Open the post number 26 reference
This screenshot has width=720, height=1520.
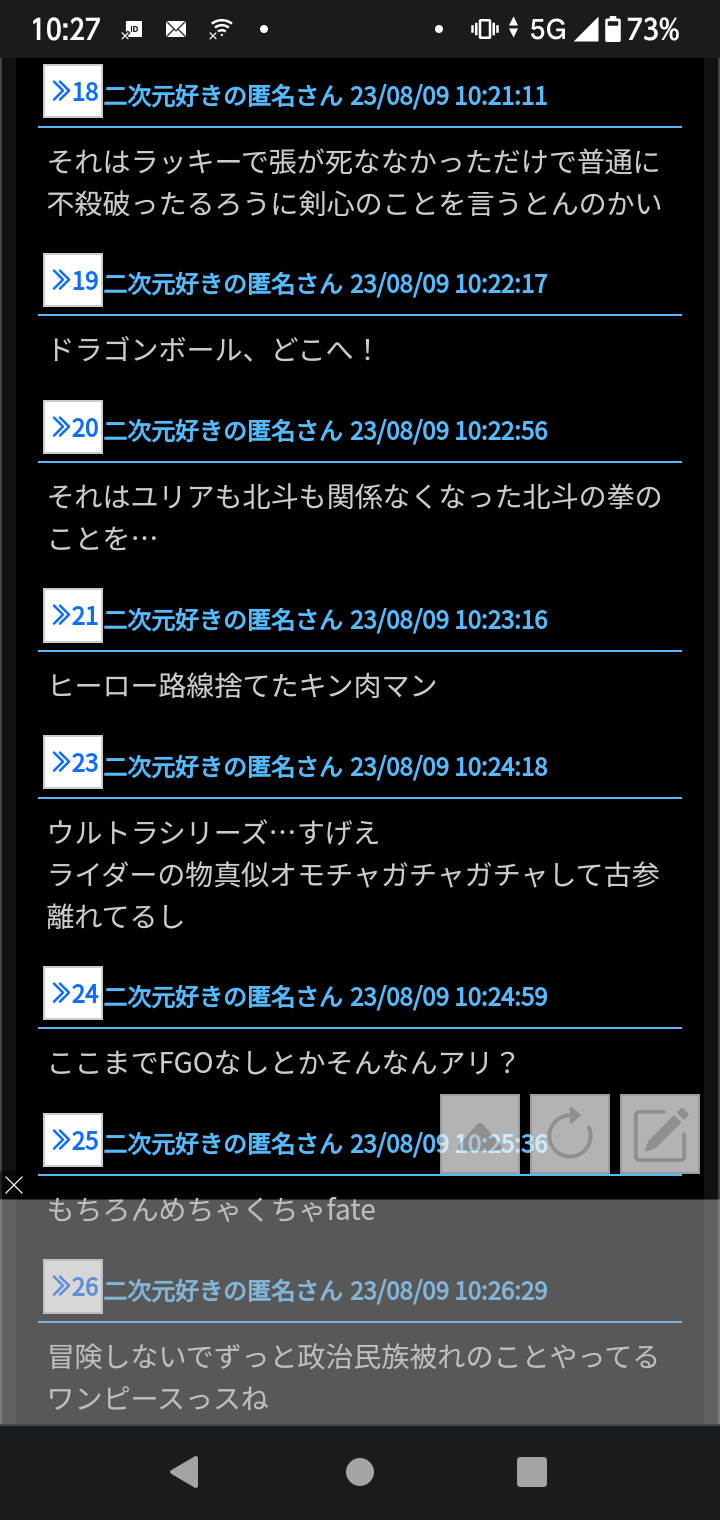point(73,1287)
